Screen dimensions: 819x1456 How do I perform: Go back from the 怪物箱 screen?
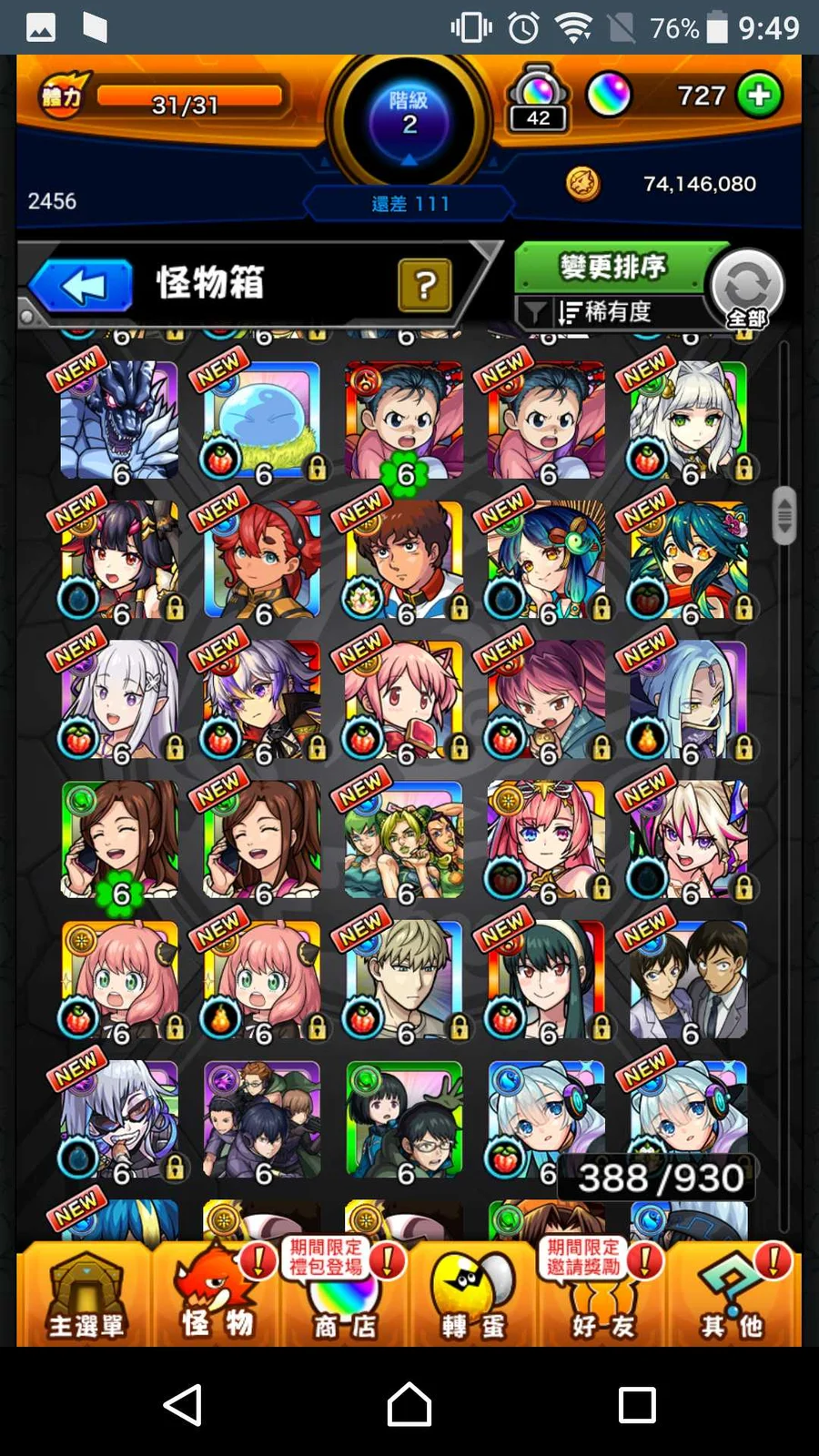[82, 288]
